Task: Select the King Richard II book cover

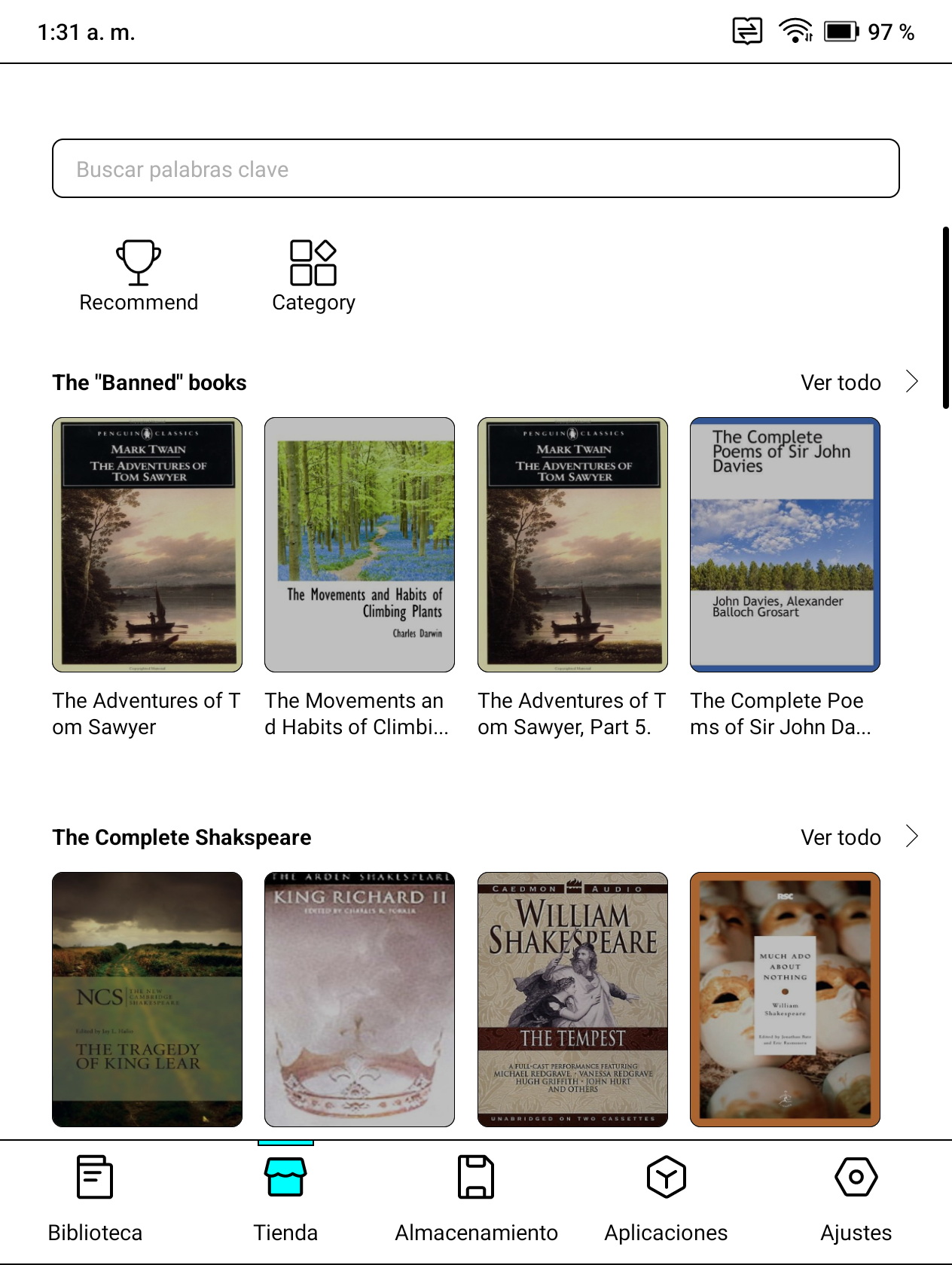Action: 359,999
